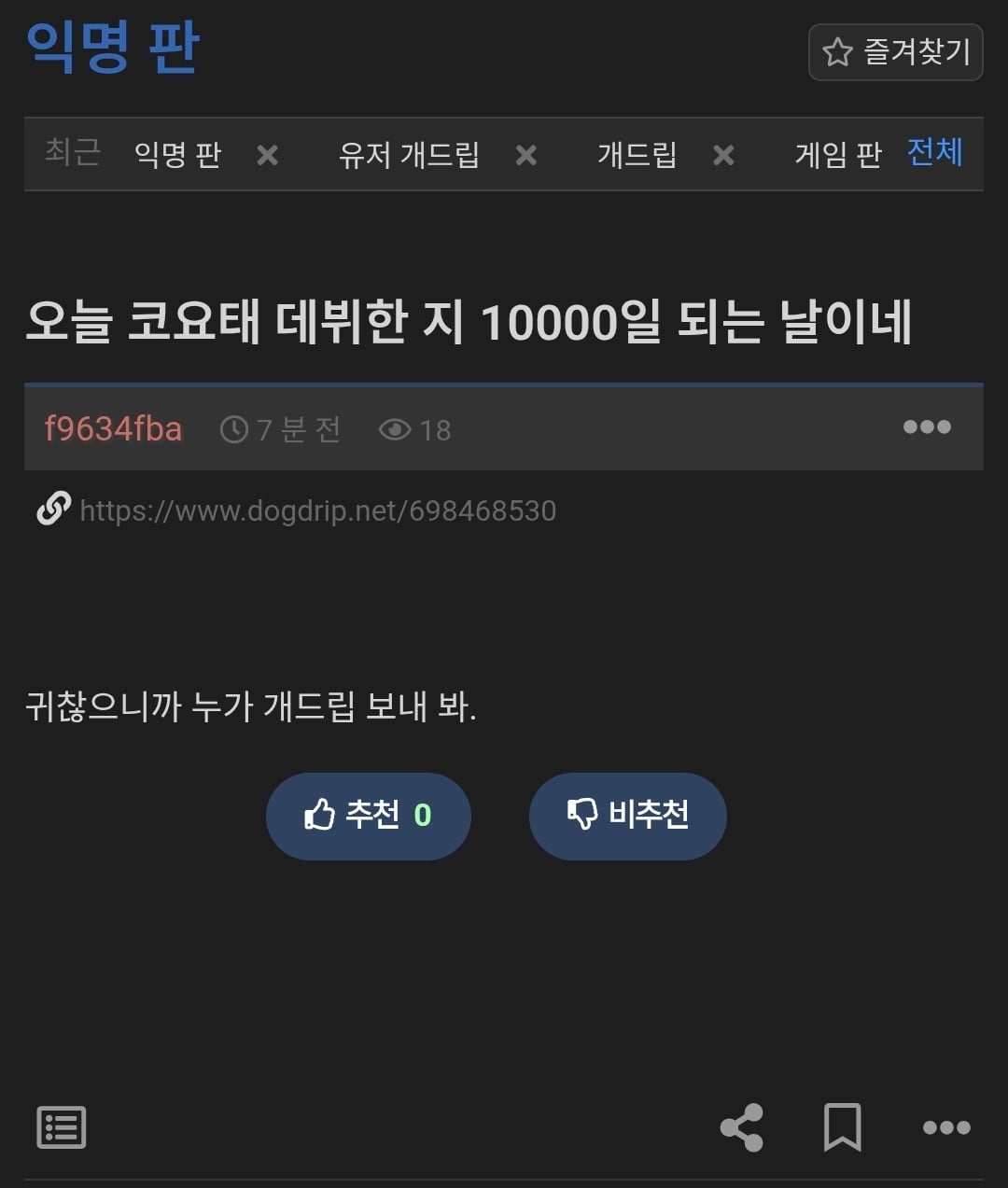Remove 유저 개드립 from recent boards
The width and height of the screenshot is (1008, 1188).
click(526, 155)
